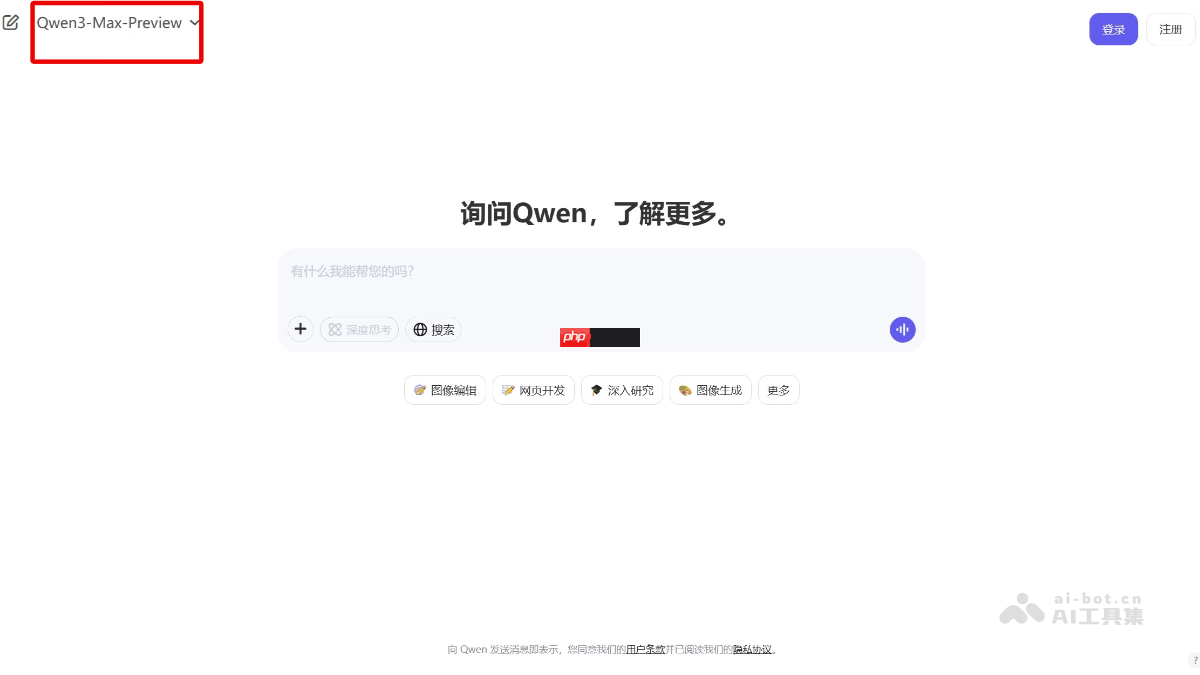Start a new chat with edit icon
Image resolution: width=1200 pixels, height=675 pixels.
pos(11,22)
